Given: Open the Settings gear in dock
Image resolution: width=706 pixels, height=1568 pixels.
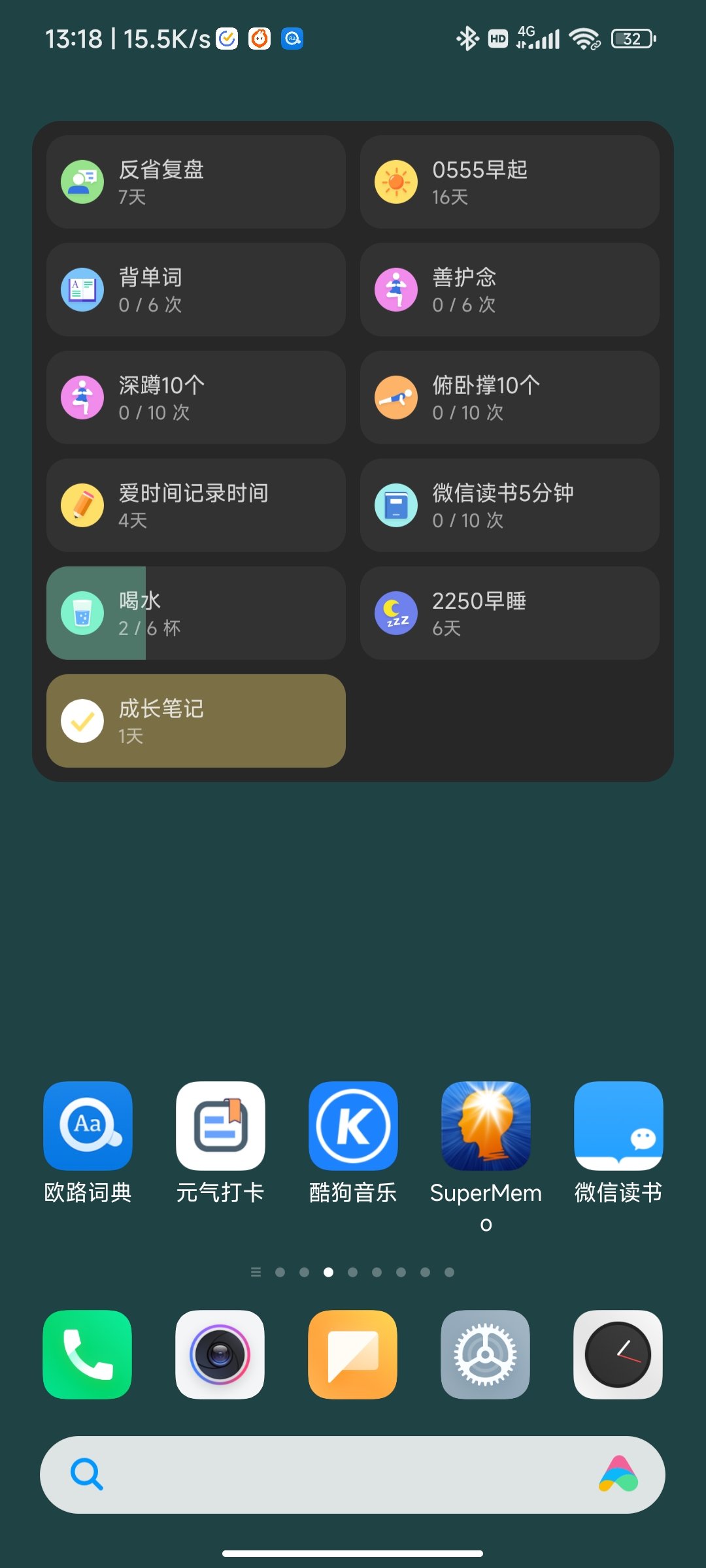Looking at the screenshot, I should tap(486, 1354).
